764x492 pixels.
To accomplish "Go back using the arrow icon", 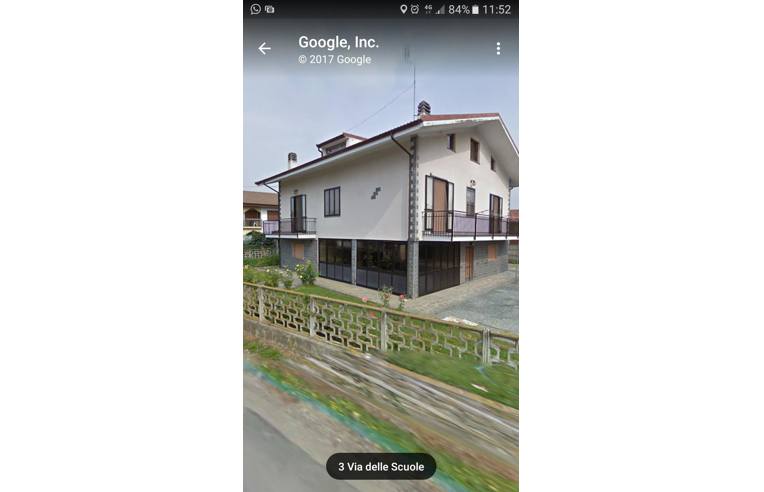I will click(264, 49).
